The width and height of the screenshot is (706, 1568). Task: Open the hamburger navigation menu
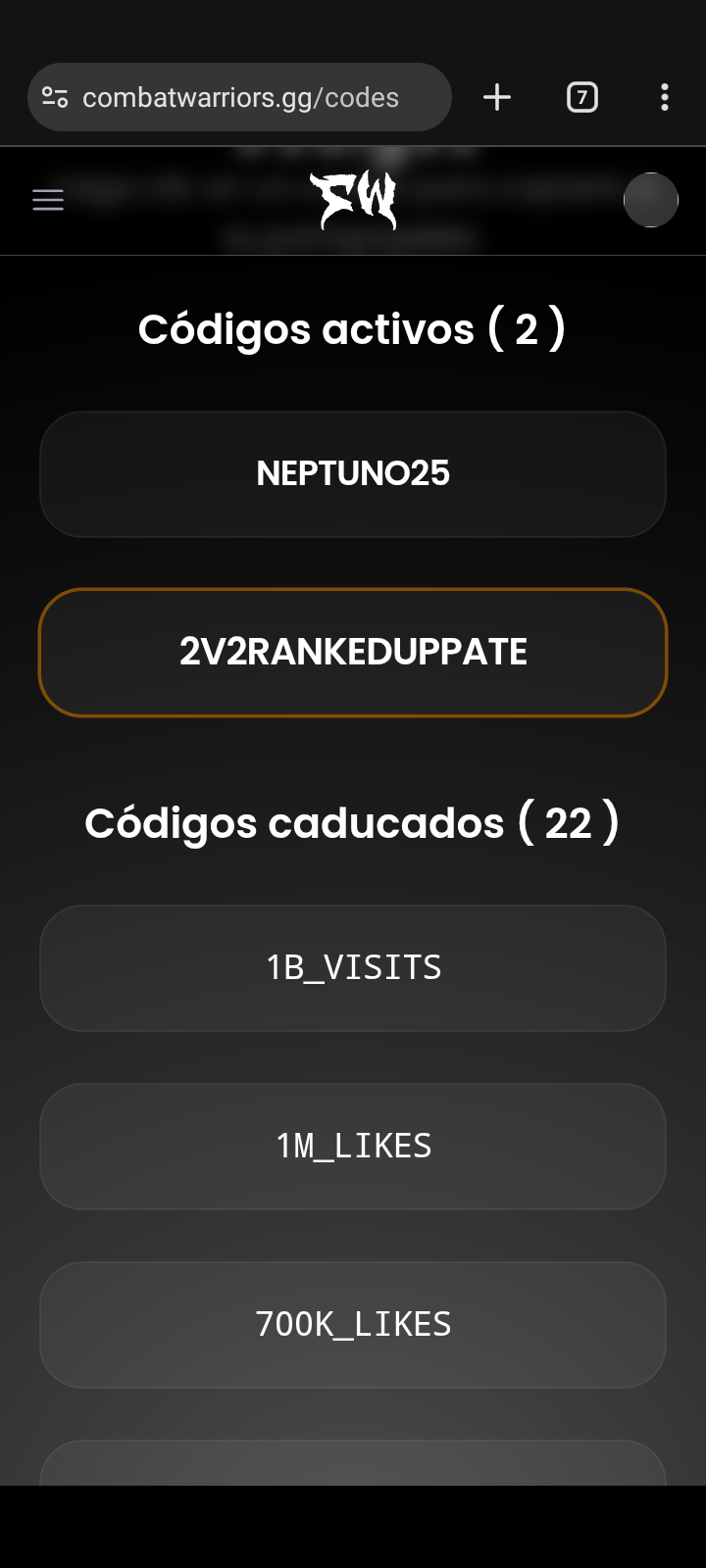[48, 200]
